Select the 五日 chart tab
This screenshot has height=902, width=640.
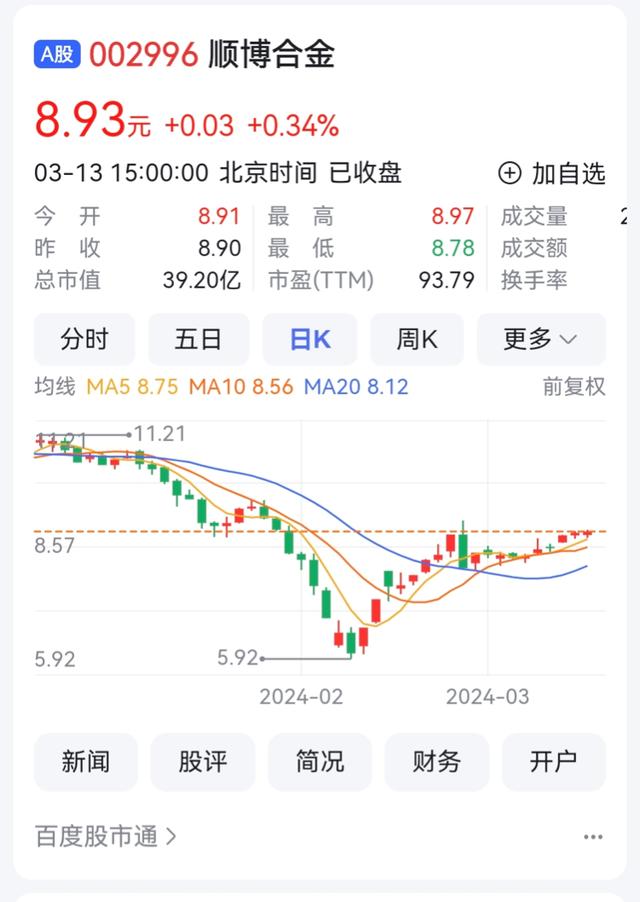198,339
